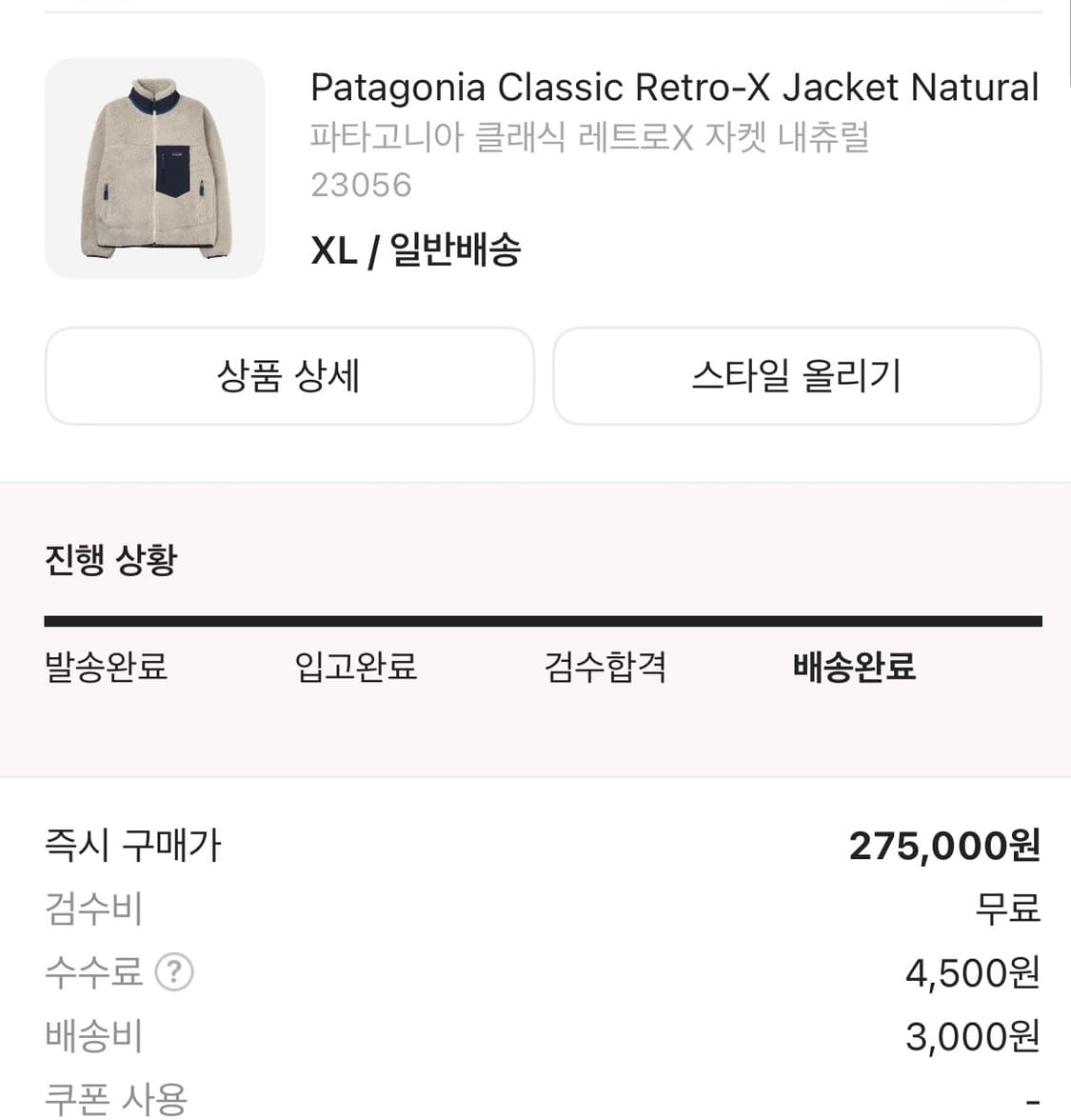The image size is (1071, 1120).
Task: Click the 검수비 inspection fee row
Action: tap(92, 910)
